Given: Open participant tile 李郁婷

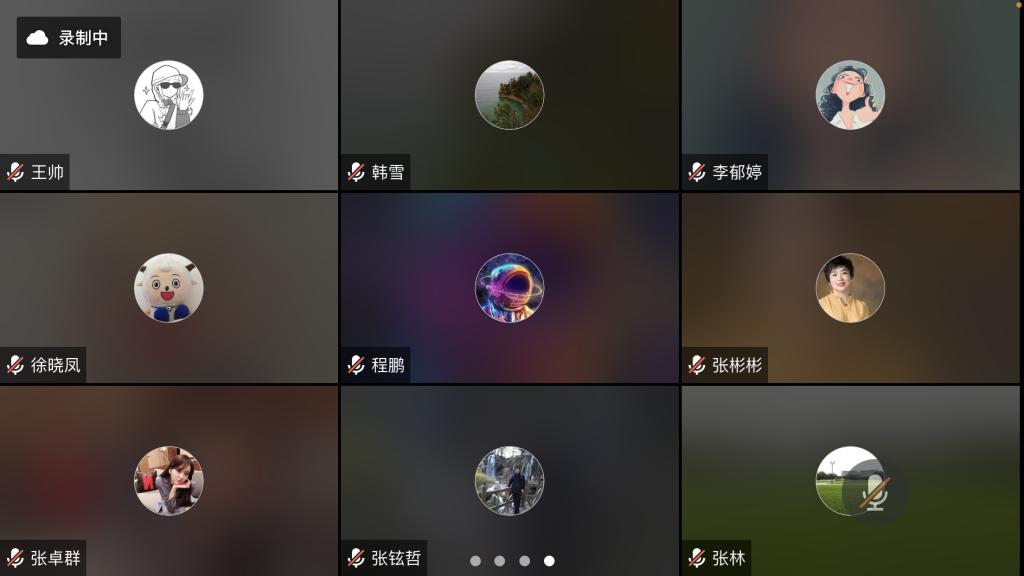Looking at the screenshot, I should point(850,96).
